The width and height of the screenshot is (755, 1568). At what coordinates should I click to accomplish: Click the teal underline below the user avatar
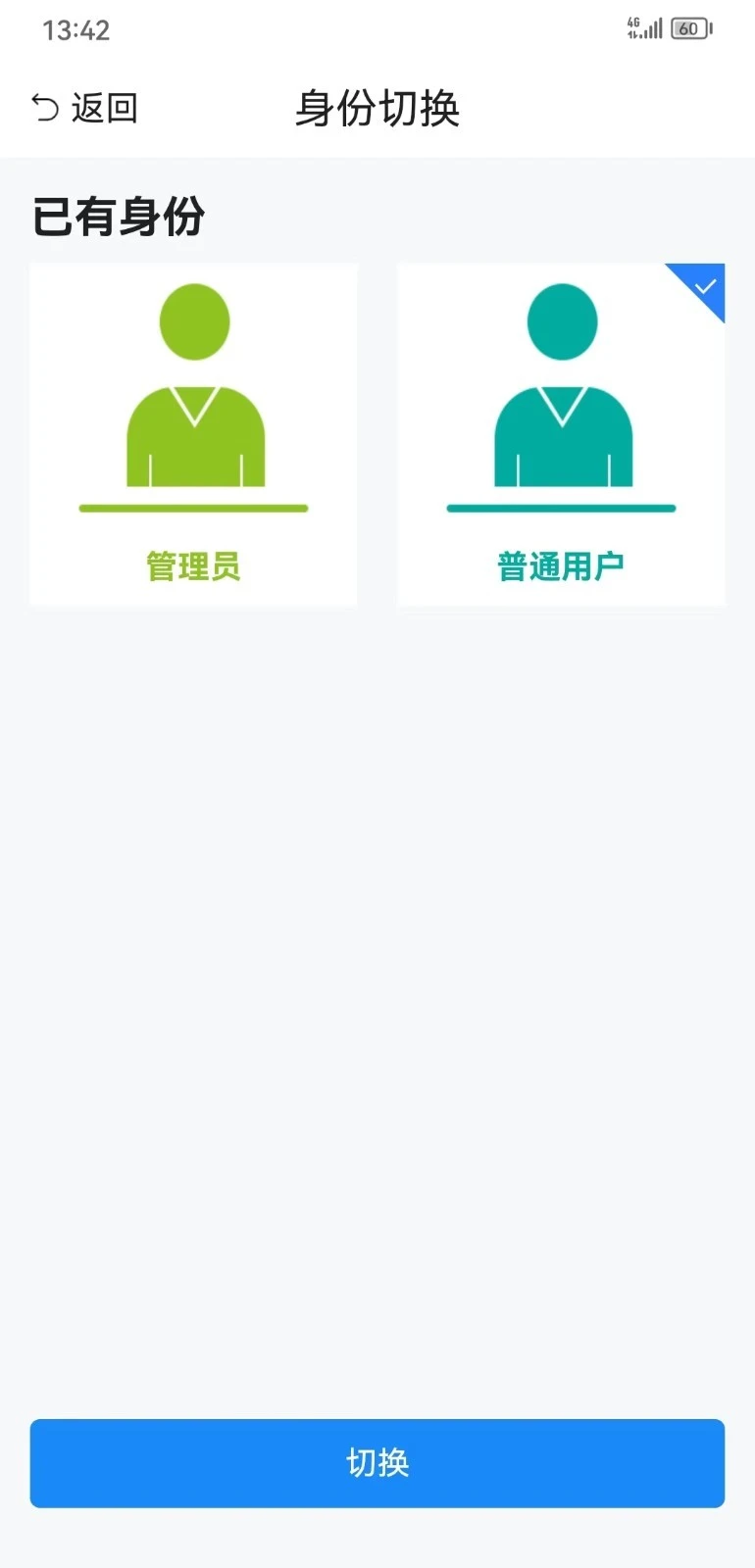click(x=562, y=509)
